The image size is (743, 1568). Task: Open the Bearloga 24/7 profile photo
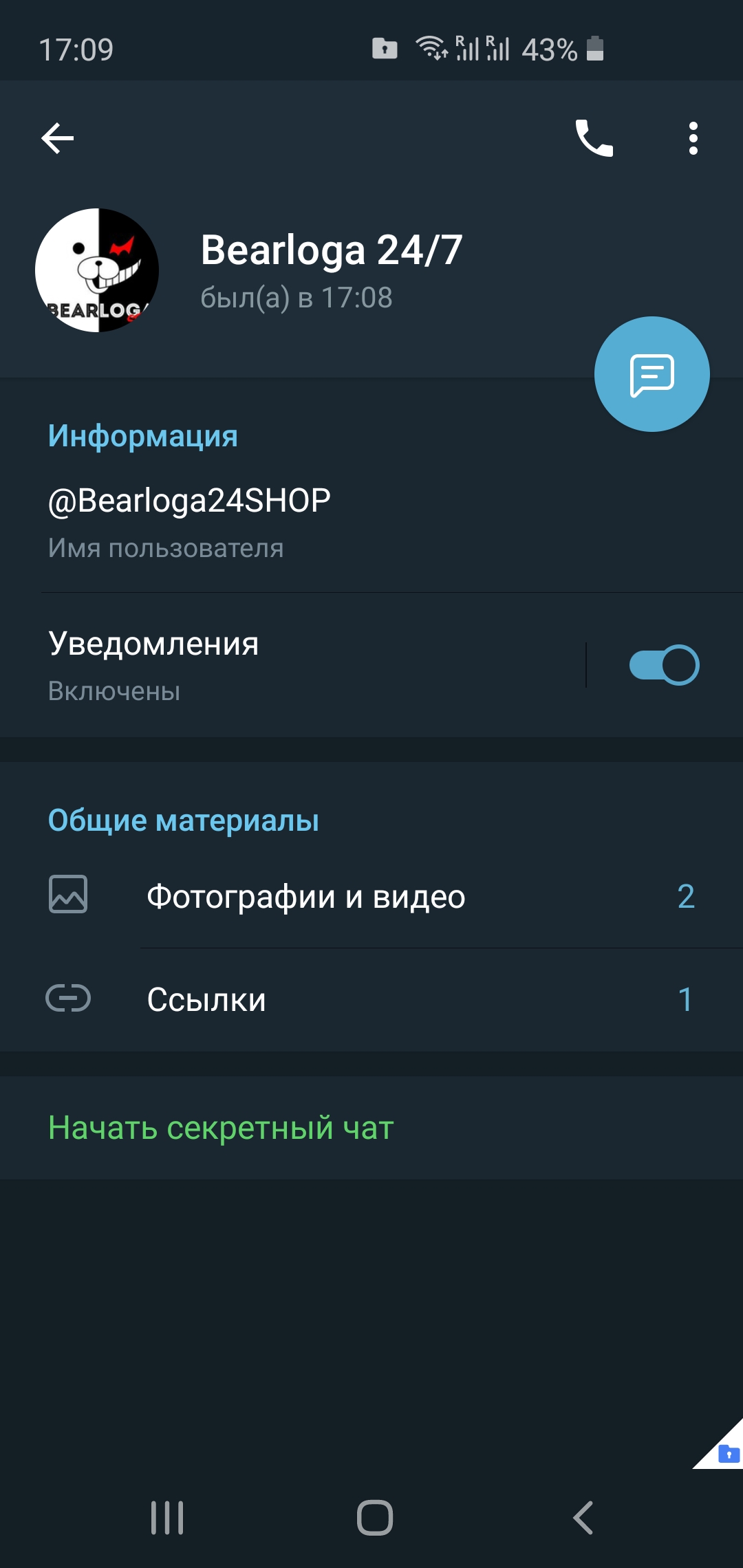[x=97, y=270]
